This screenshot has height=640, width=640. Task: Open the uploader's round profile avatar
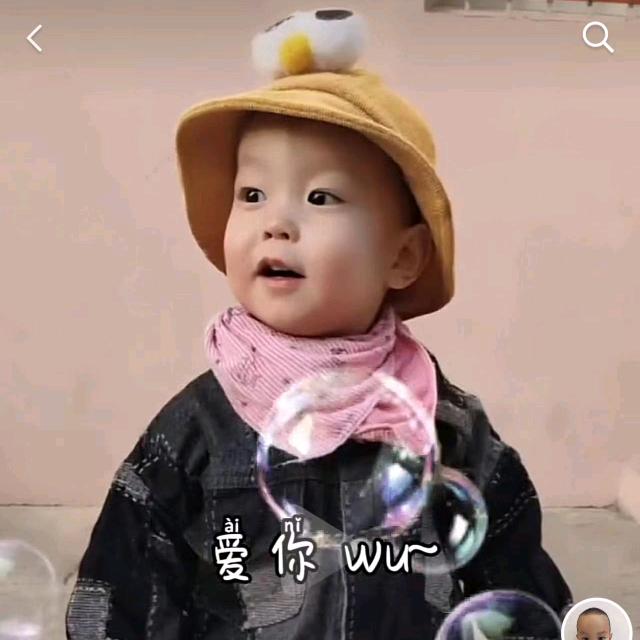tap(596, 622)
